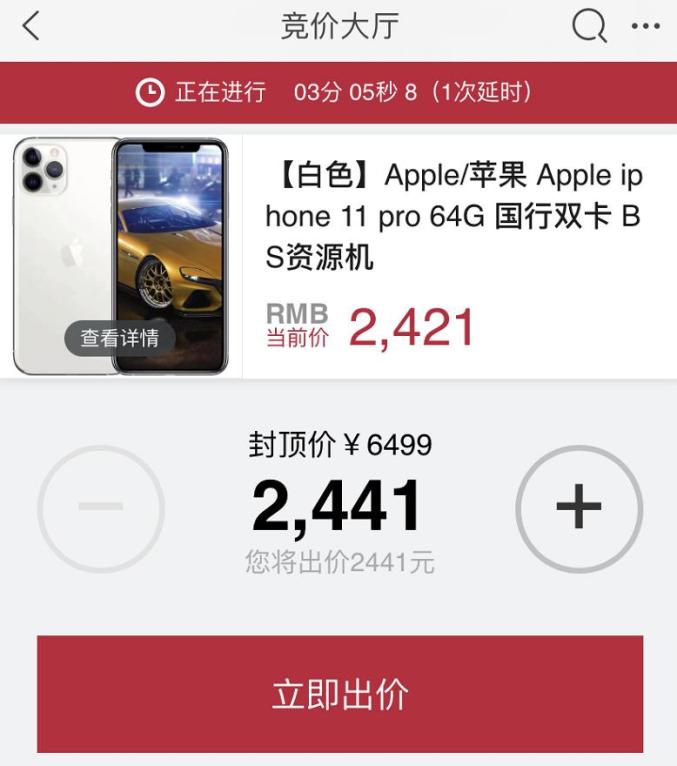Tap 查看详情 on the phone image

pos(119,338)
